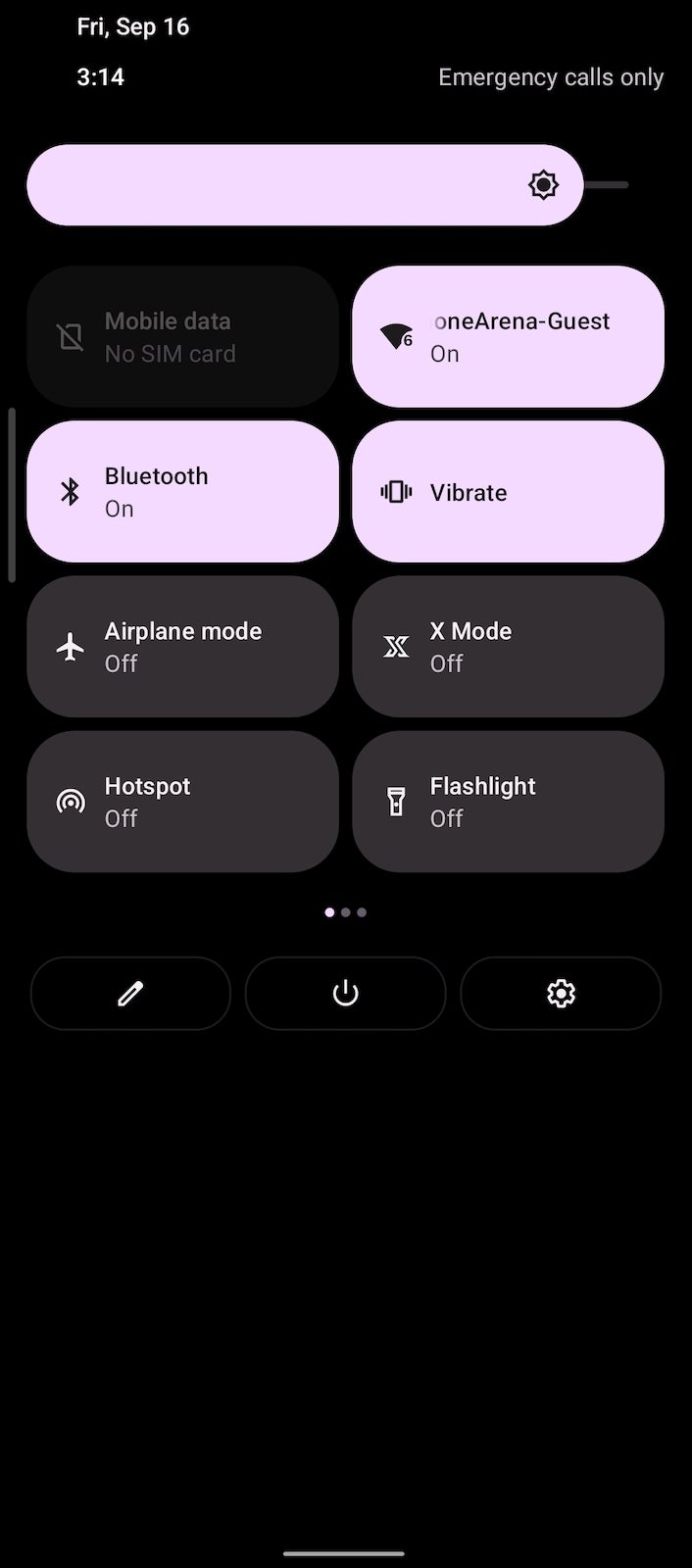Tap the Mobile data tile

tap(182, 337)
